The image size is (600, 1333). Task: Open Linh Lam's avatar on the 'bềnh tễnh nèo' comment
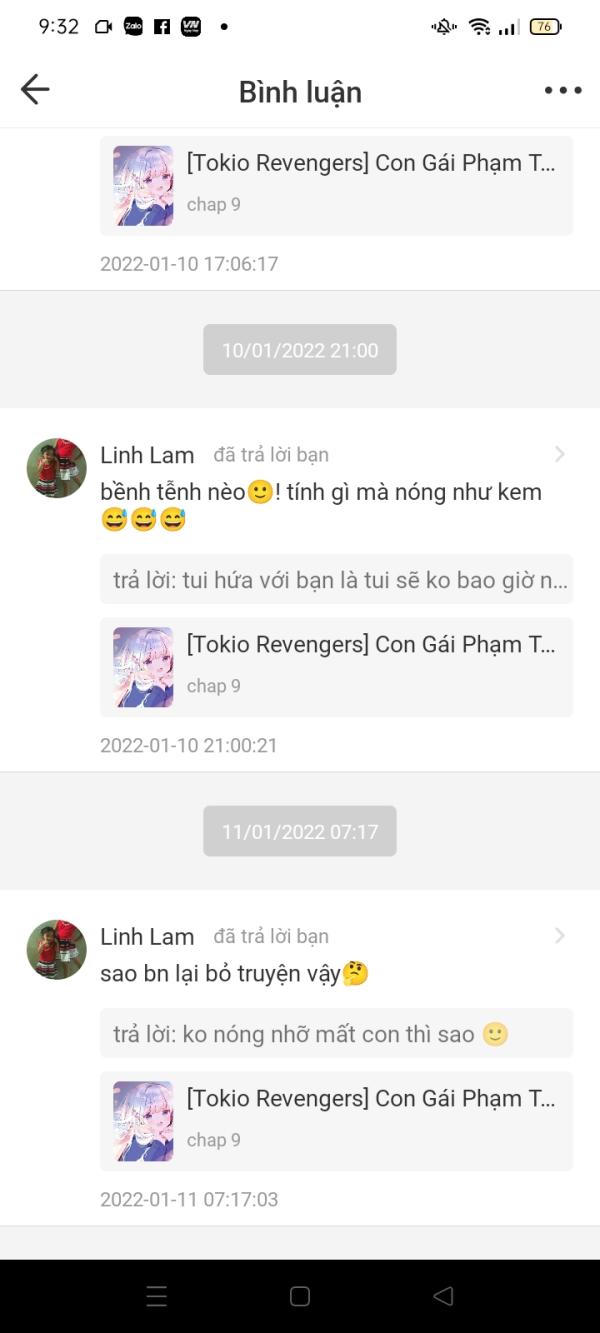[56, 467]
